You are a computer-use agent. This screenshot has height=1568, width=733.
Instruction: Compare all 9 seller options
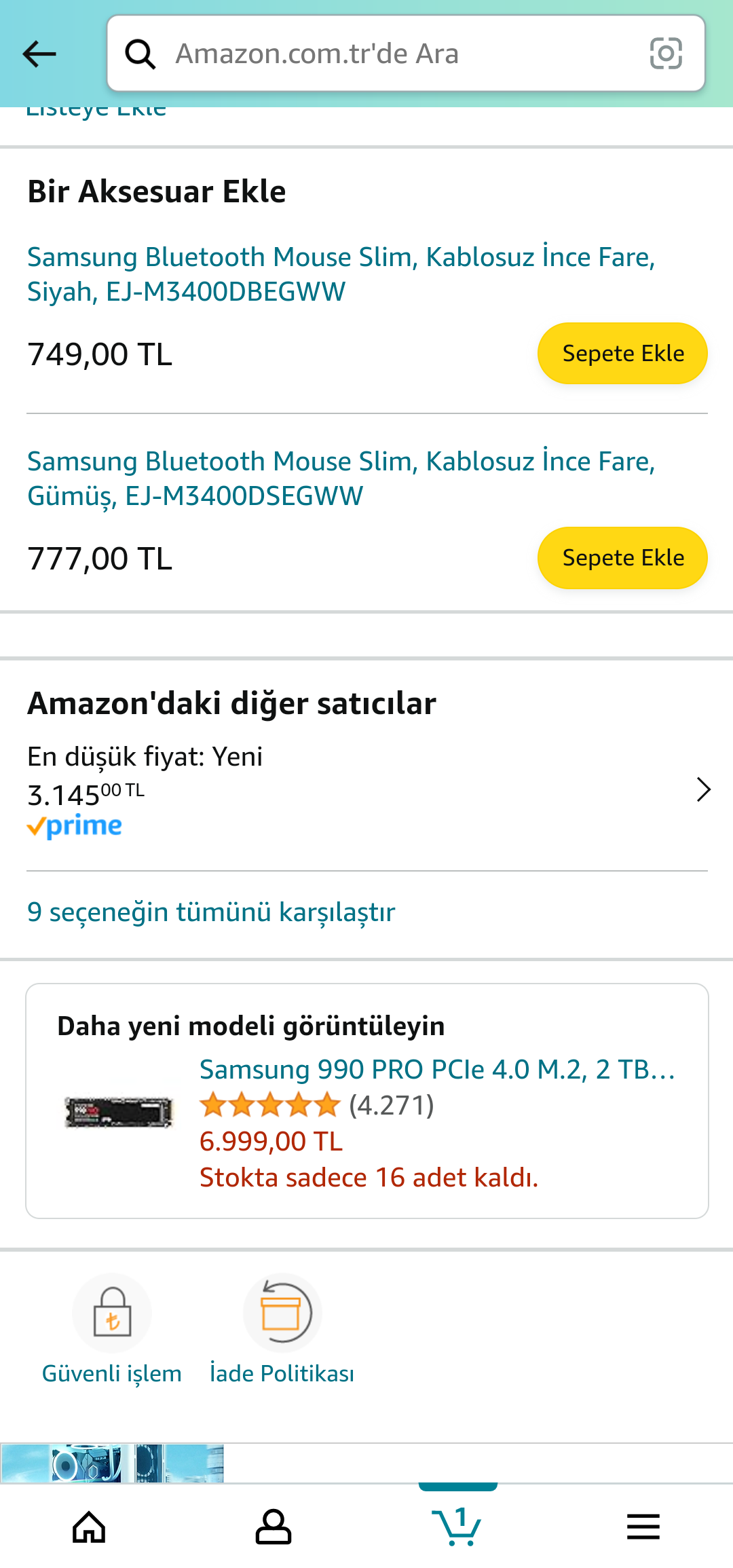pyautogui.click(x=211, y=912)
